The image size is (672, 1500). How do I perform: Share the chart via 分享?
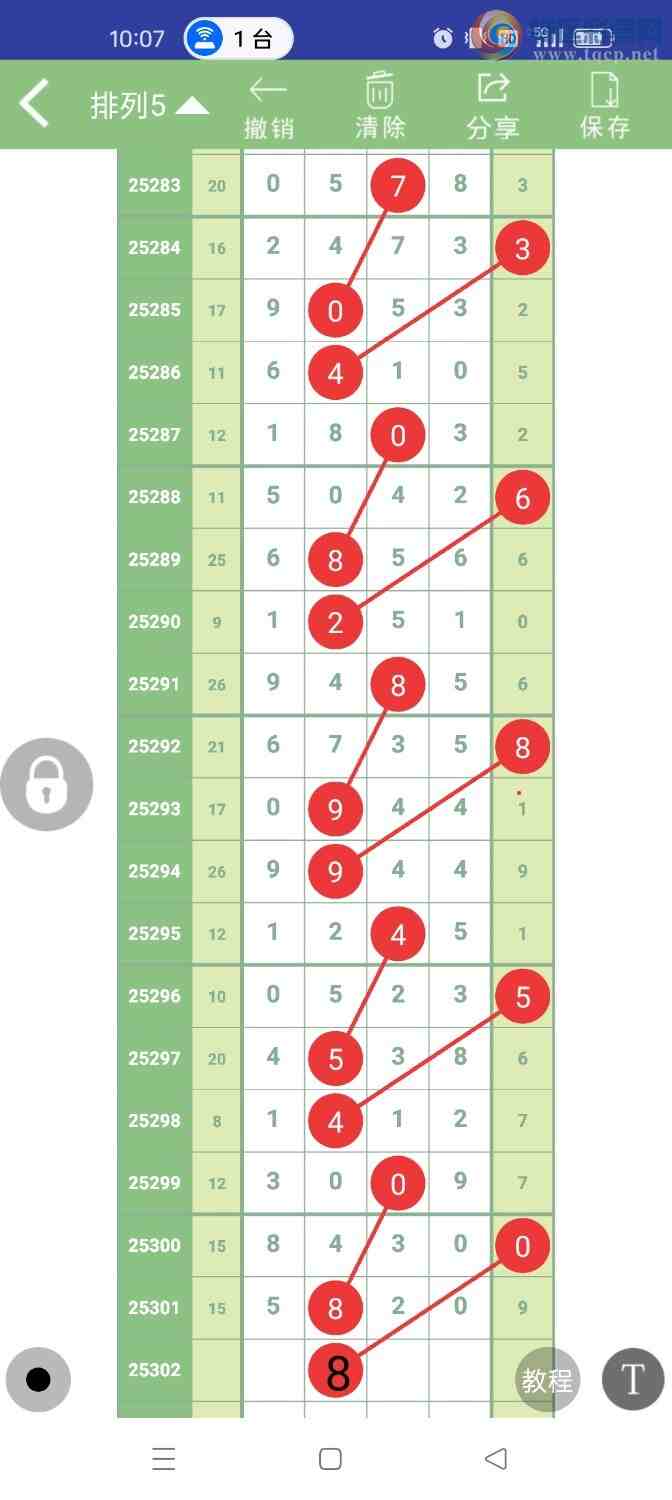[492, 105]
